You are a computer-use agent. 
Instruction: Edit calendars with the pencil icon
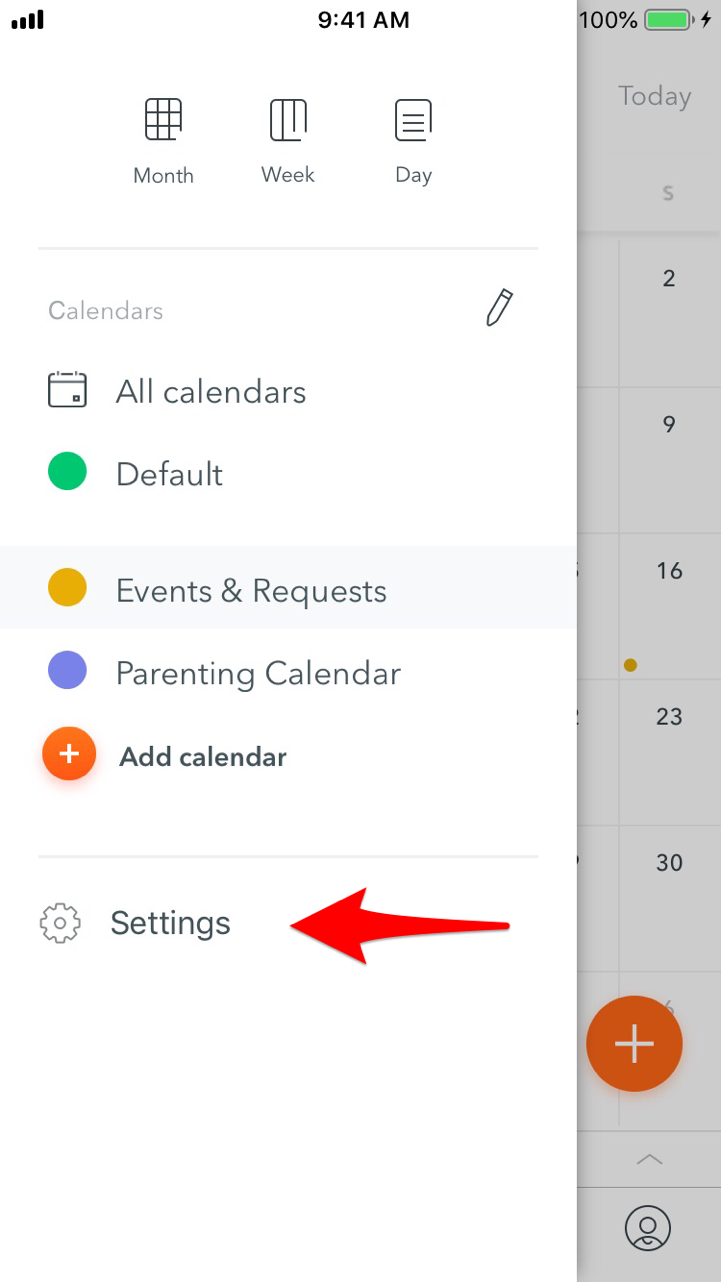pyautogui.click(x=499, y=308)
